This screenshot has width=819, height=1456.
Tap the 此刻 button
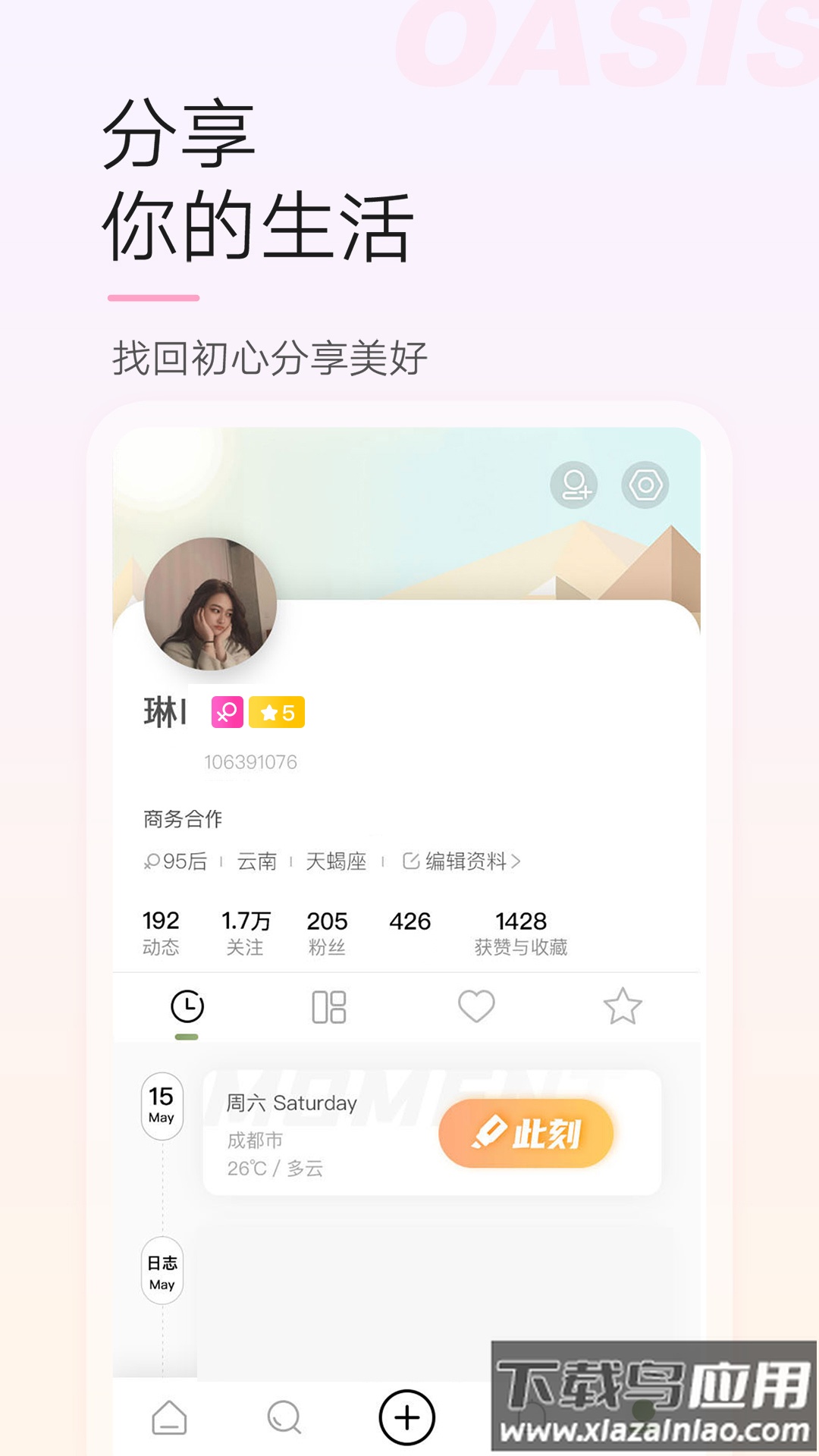pyautogui.click(x=529, y=1132)
